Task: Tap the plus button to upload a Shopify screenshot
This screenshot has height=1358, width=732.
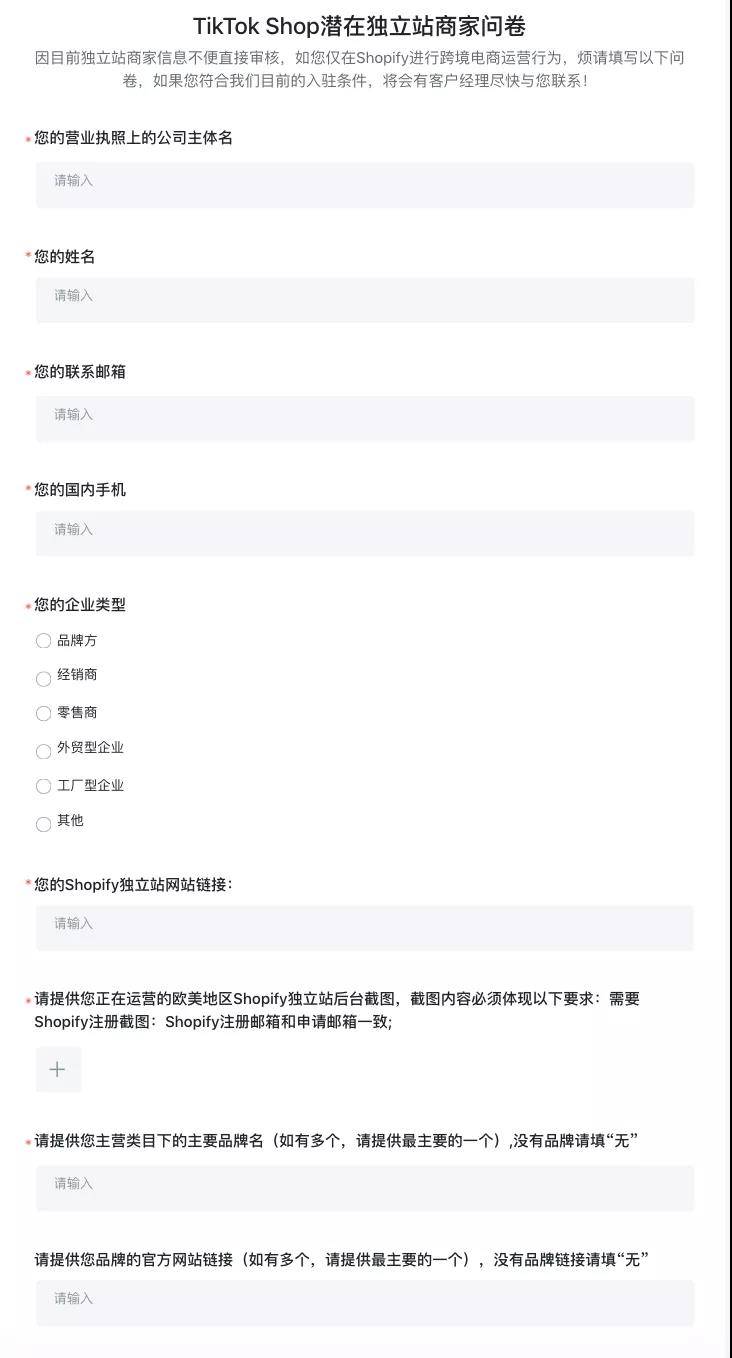Action: pyautogui.click(x=58, y=1069)
